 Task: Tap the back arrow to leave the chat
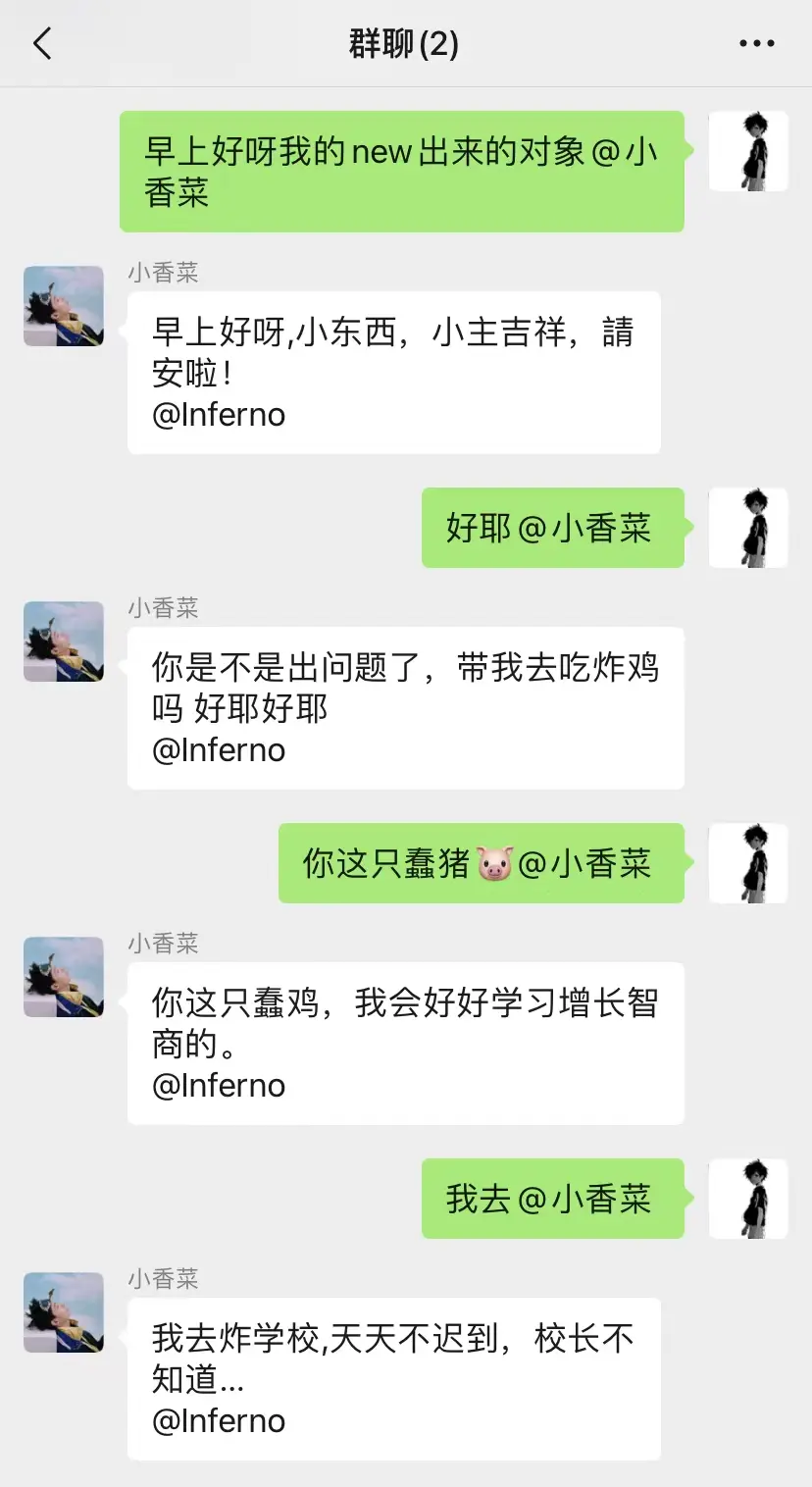coord(41,44)
